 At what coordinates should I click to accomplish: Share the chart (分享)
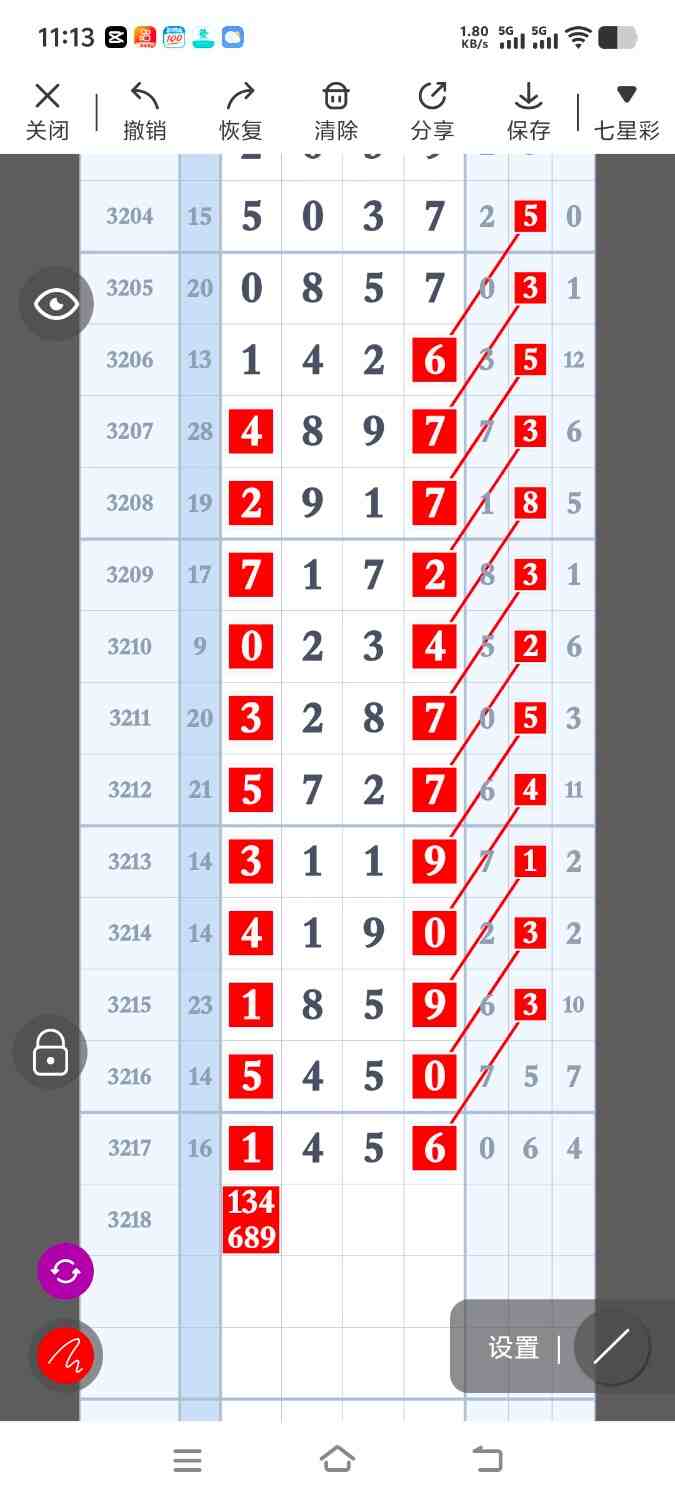[x=432, y=111]
